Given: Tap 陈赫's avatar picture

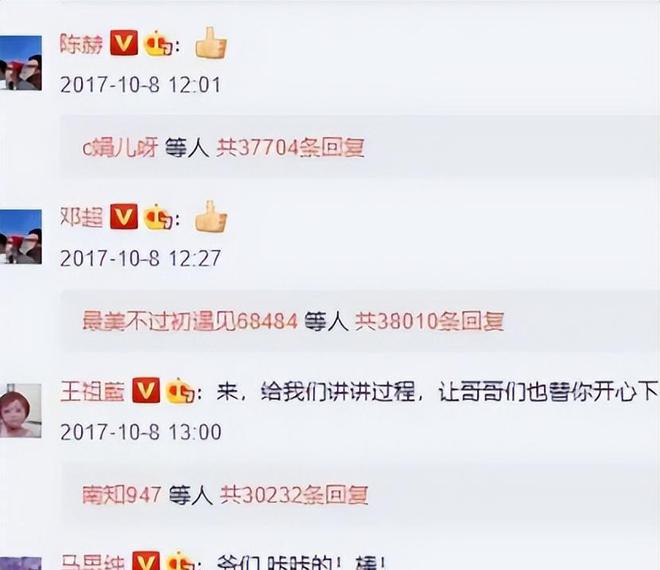Looking at the screenshot, I should point(20,62).
